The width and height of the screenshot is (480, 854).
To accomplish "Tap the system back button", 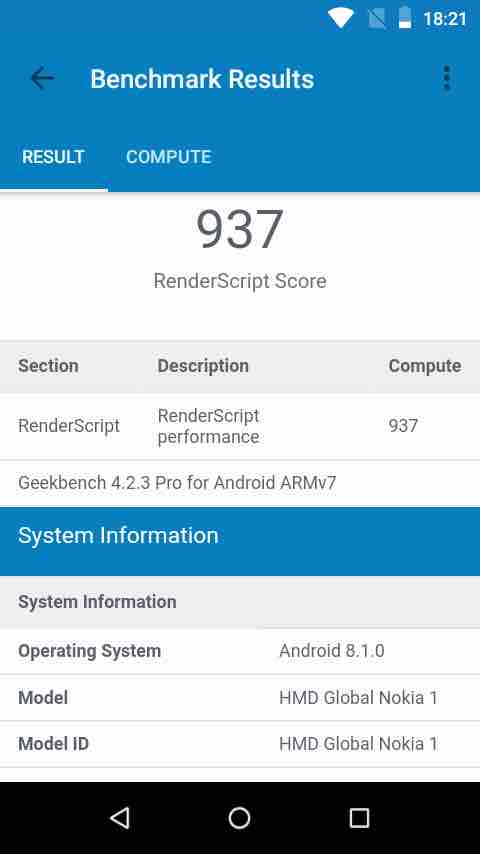I will (119, 818).
